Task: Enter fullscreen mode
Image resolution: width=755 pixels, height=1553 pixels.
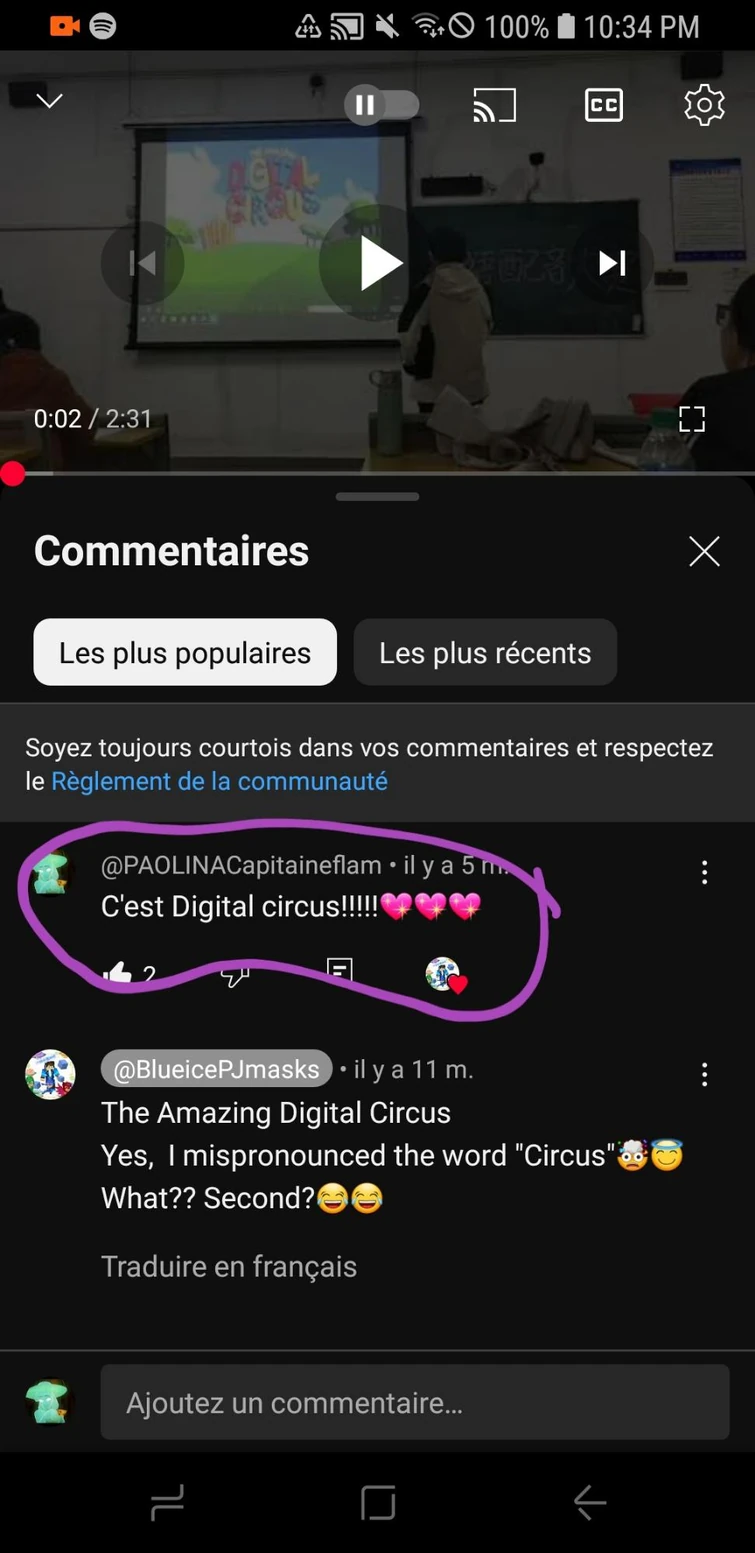Action: click(692, 419)
